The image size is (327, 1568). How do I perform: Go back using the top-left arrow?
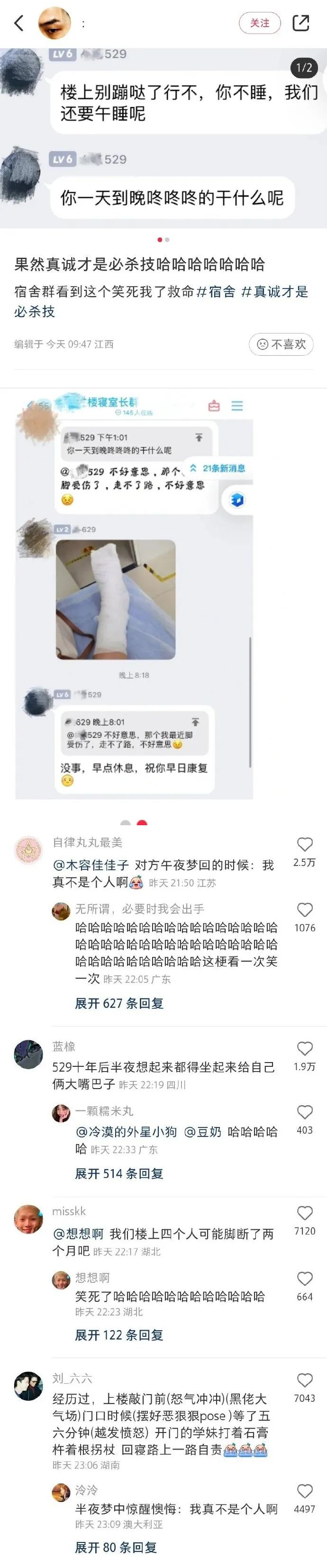tap(19, 24)
